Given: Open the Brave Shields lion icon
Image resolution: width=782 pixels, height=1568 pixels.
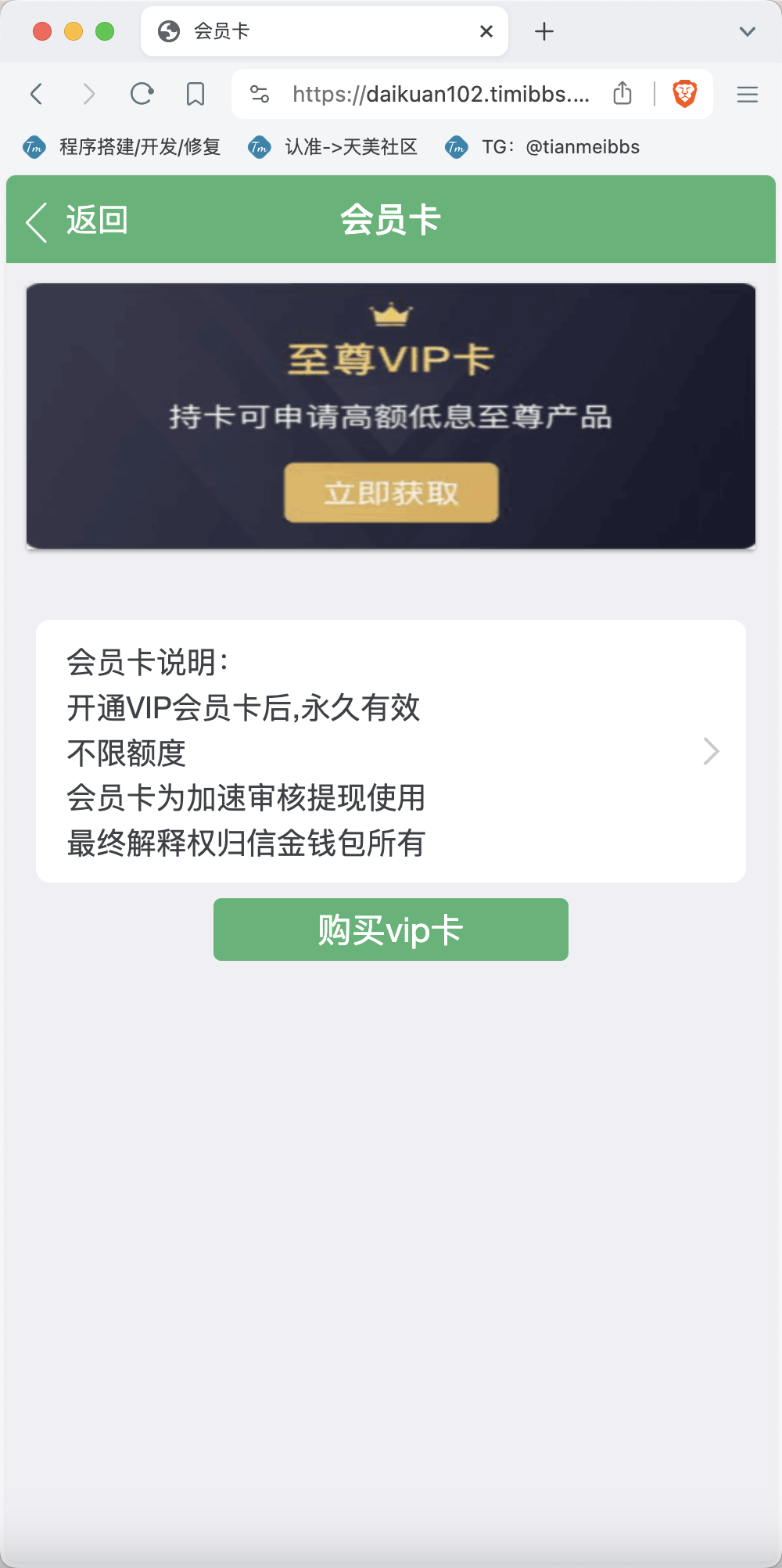Looking at the screenshot, I should click(685, 94).
